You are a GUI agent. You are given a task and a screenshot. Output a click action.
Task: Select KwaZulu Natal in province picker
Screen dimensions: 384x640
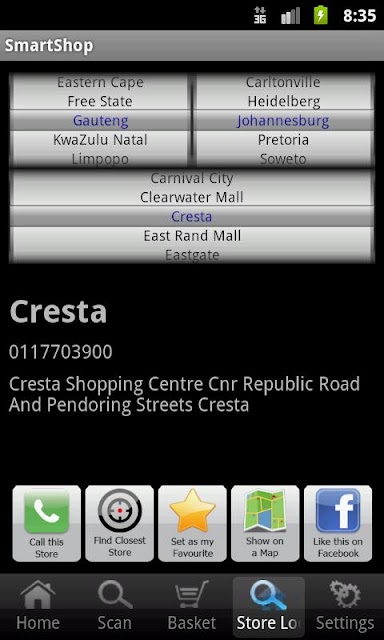[x=100, y=140]
